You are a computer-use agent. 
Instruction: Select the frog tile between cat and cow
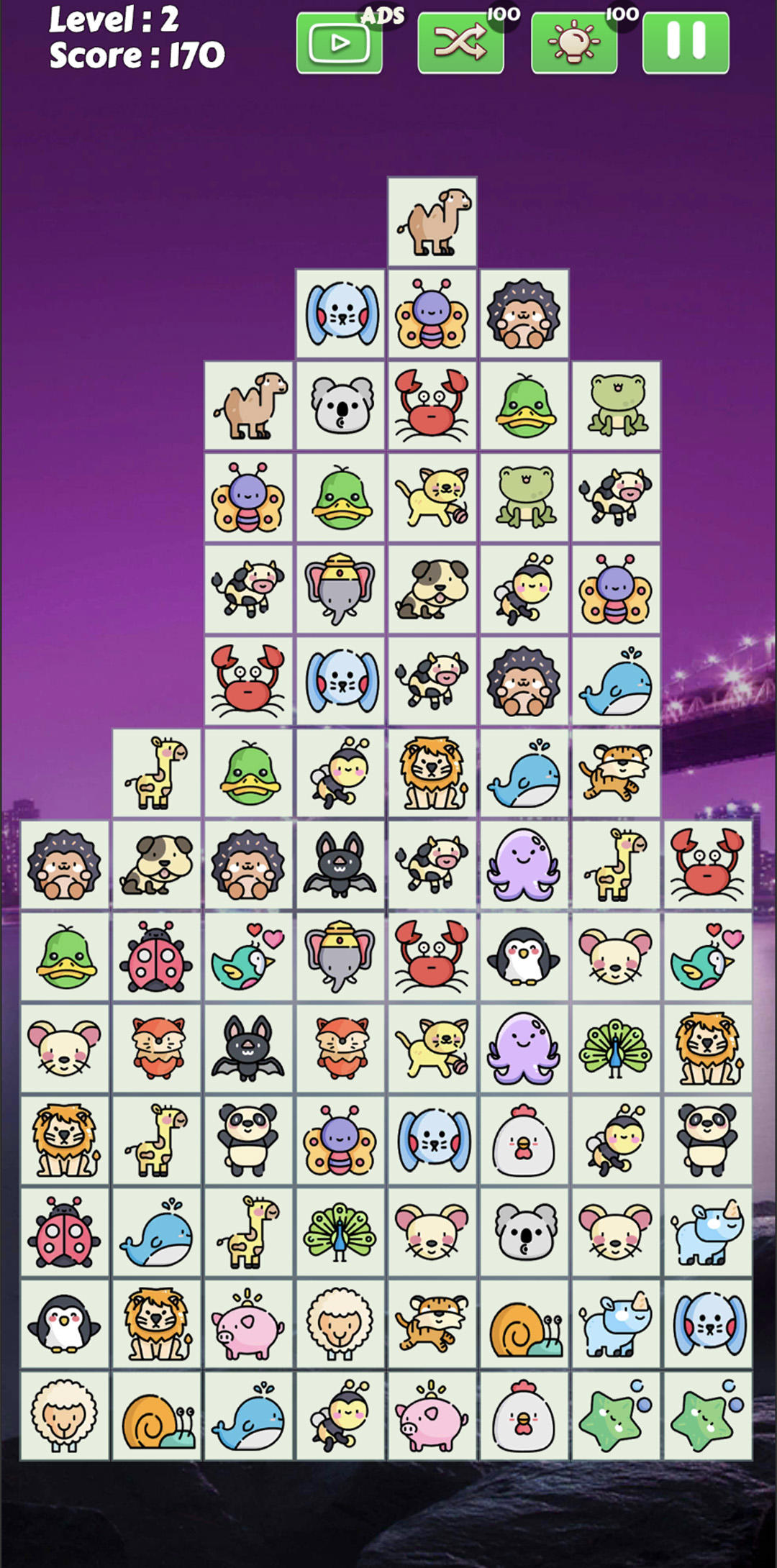click(x=524, y=497)
